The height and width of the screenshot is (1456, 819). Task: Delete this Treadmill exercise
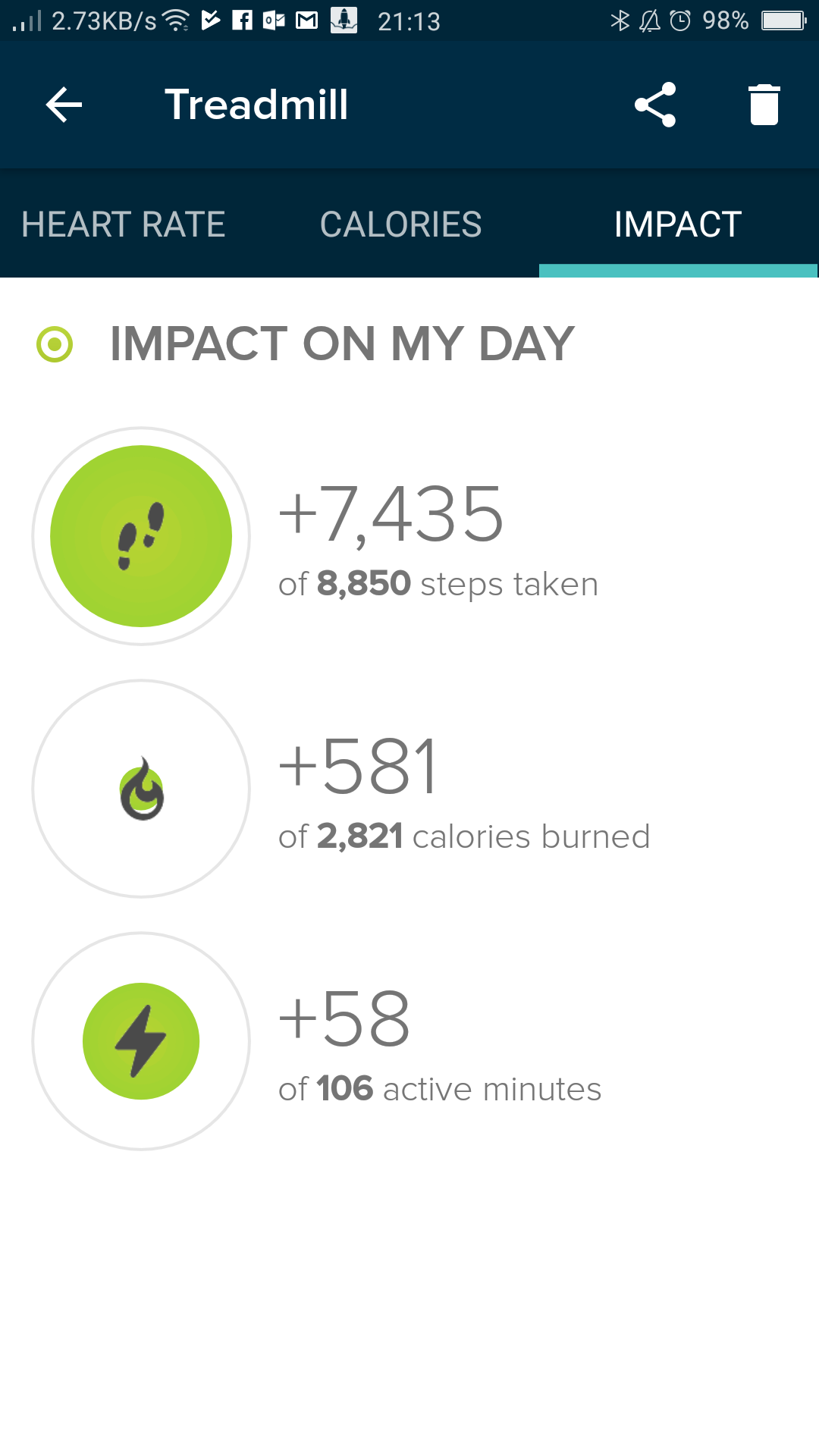(x=764, y=105)
